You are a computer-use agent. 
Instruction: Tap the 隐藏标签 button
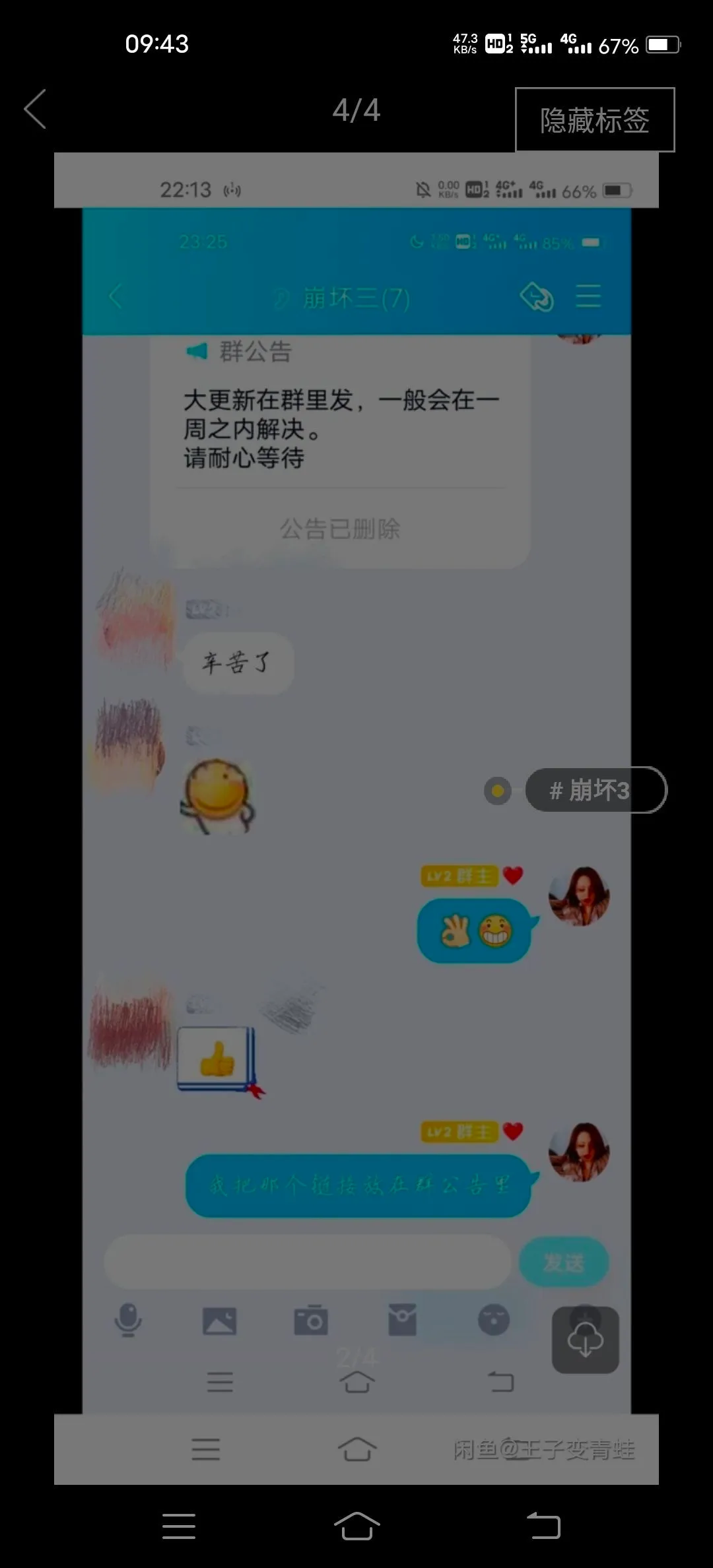(594, 120)
